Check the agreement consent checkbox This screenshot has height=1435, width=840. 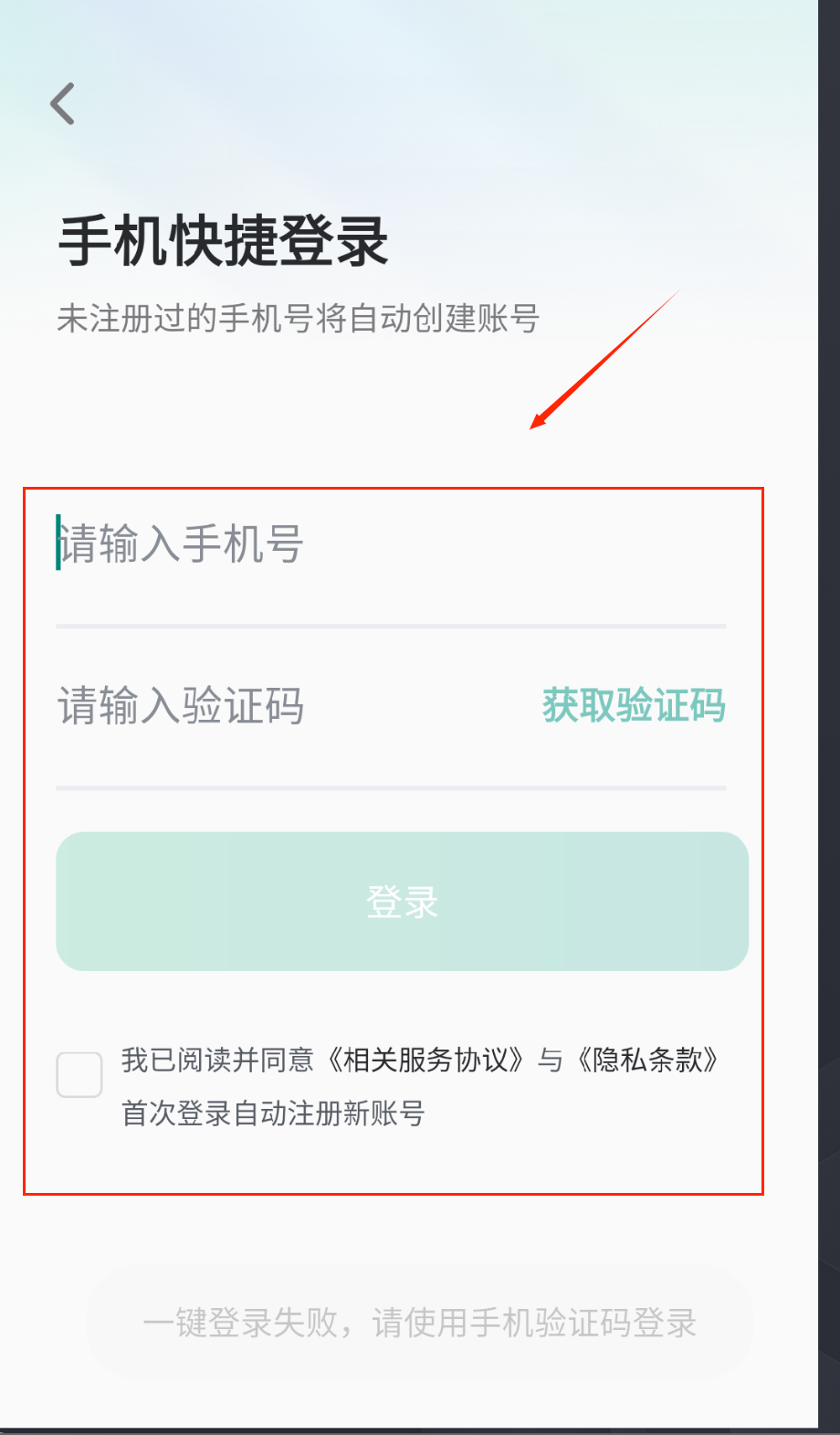(79, 1074)
